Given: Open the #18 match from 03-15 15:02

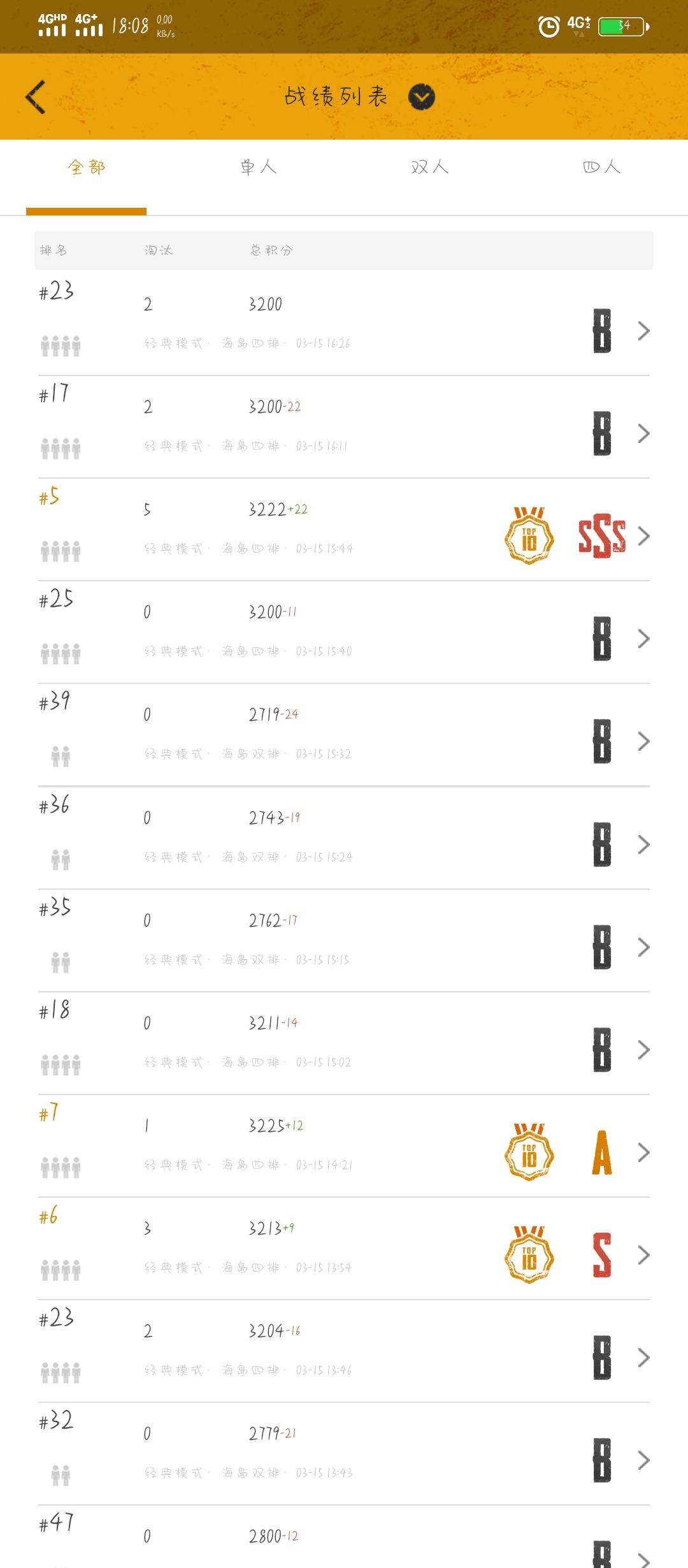Looking at the screenshot, I should pos(344,1043).
